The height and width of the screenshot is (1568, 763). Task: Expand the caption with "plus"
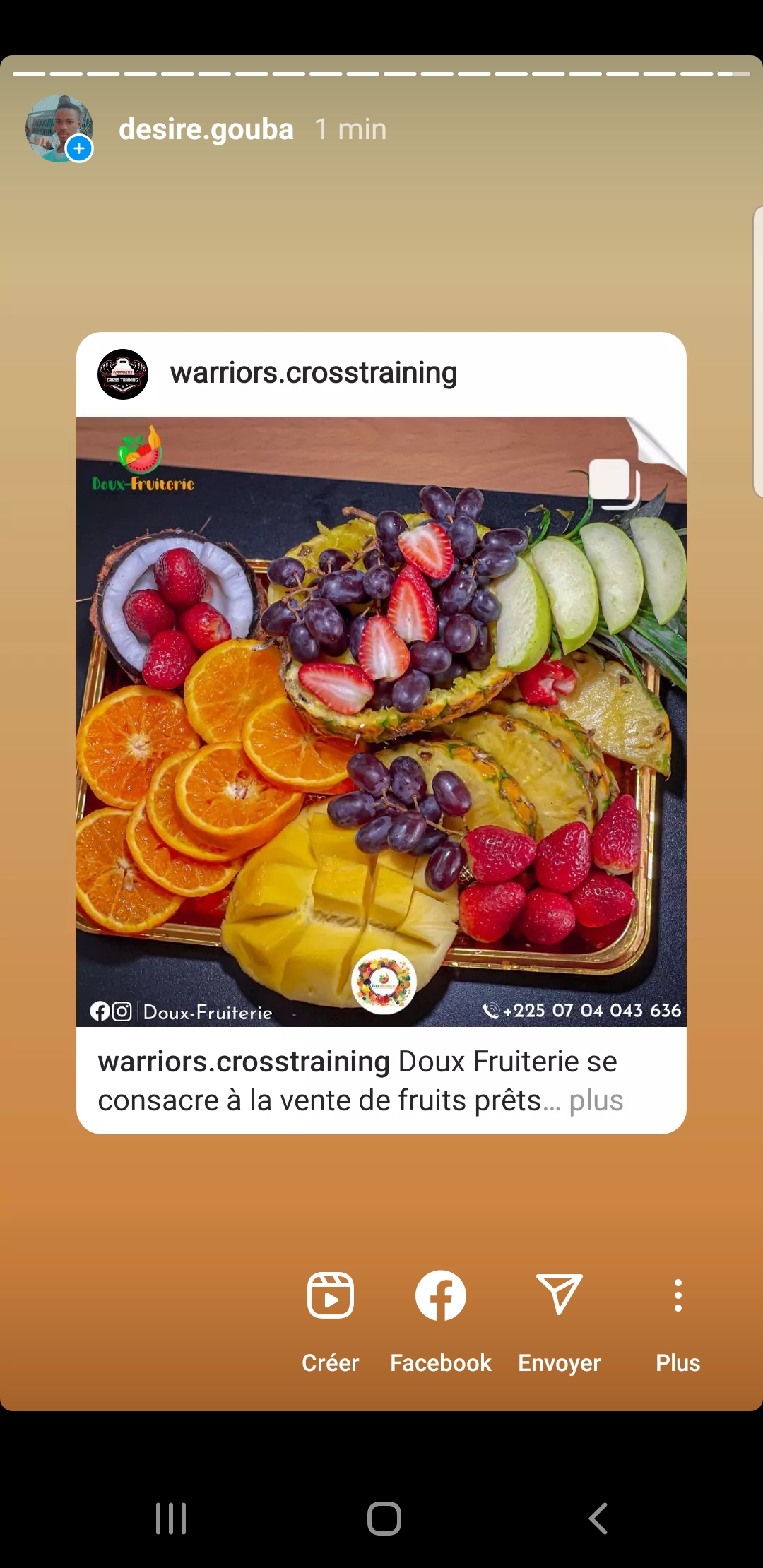click(x=596, y=1100)
